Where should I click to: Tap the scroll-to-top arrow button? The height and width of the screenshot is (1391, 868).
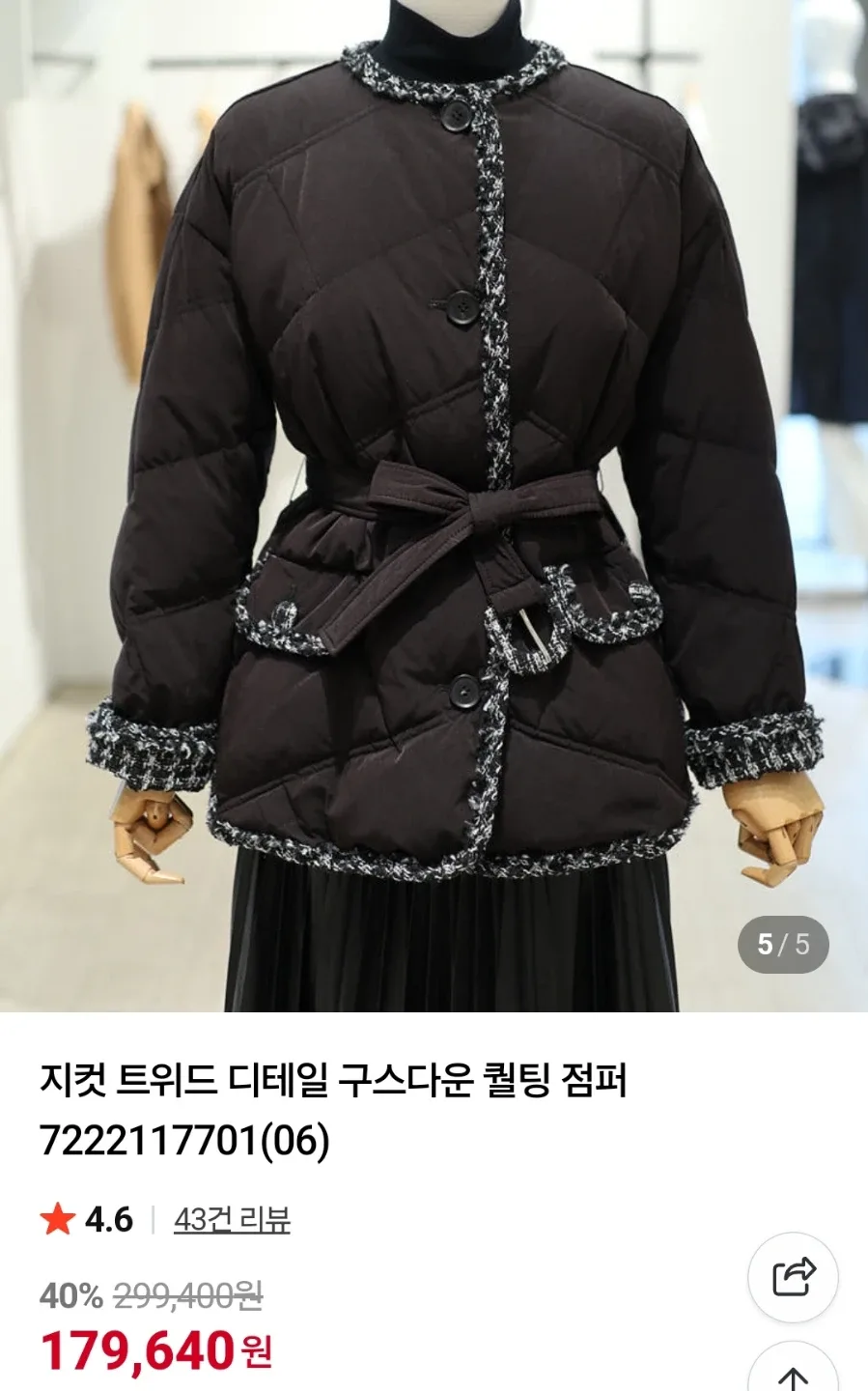click(x=793, y=1372)
